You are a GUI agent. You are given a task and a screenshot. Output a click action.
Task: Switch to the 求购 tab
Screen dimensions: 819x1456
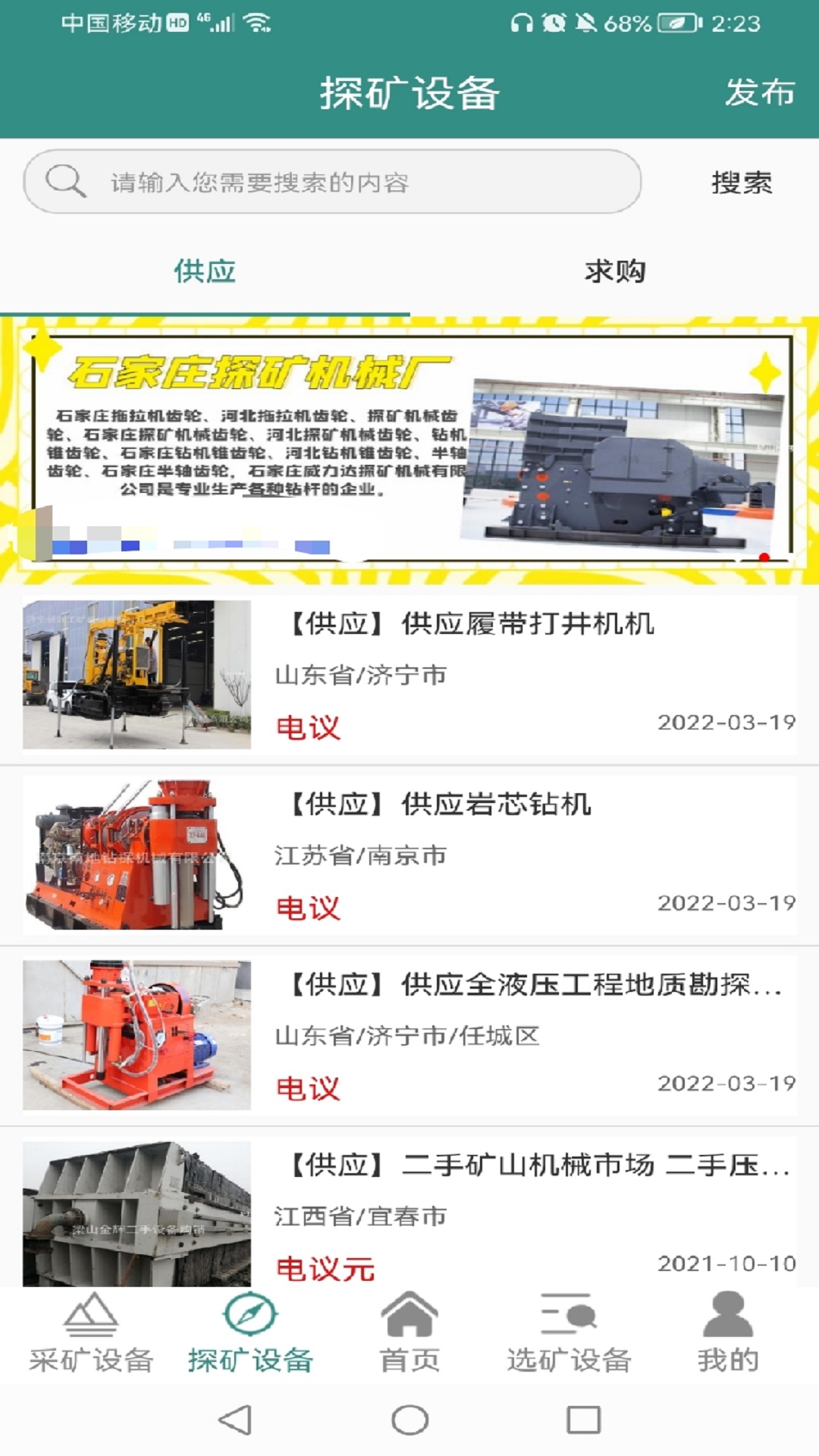614,271
